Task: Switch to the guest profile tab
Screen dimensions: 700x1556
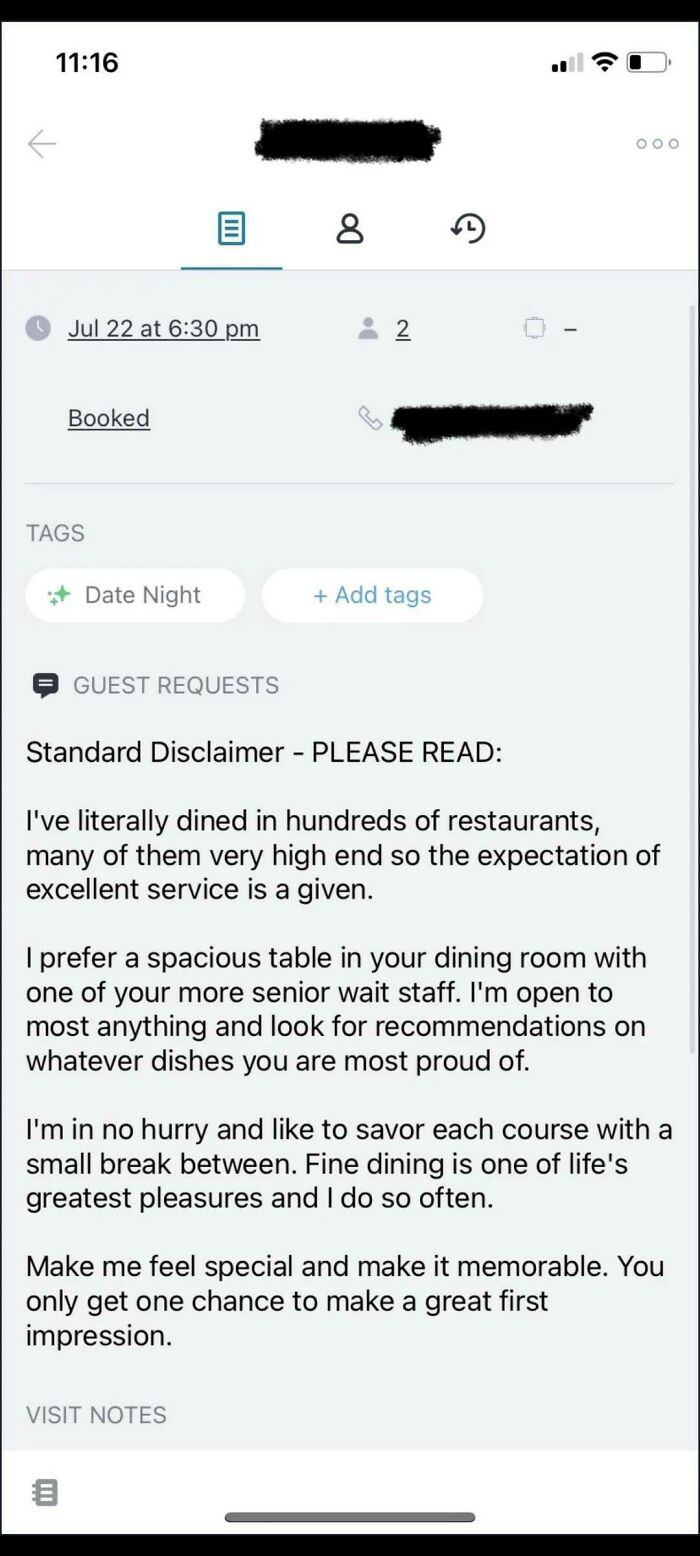Action: click(349, 229)
